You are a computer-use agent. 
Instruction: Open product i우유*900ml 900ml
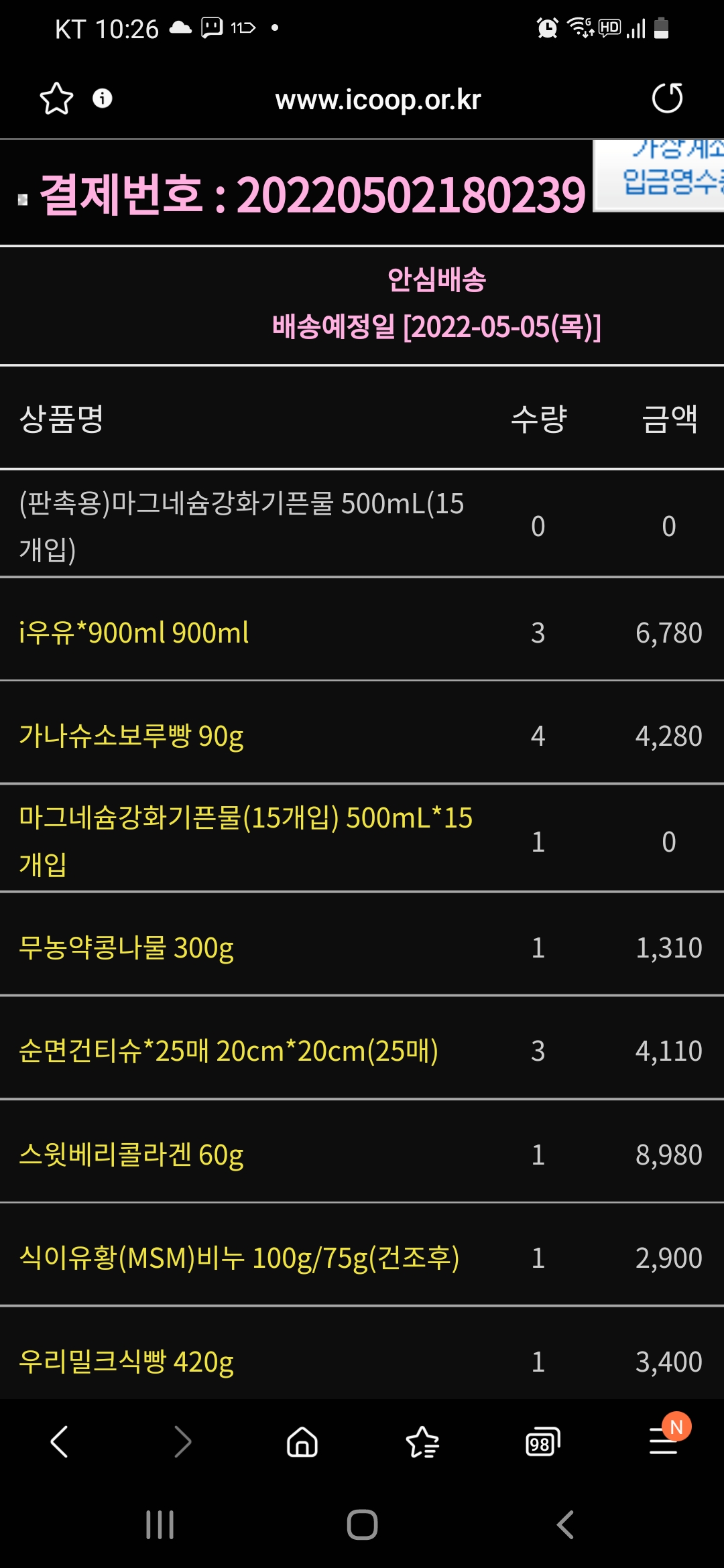tap(134, 633)
